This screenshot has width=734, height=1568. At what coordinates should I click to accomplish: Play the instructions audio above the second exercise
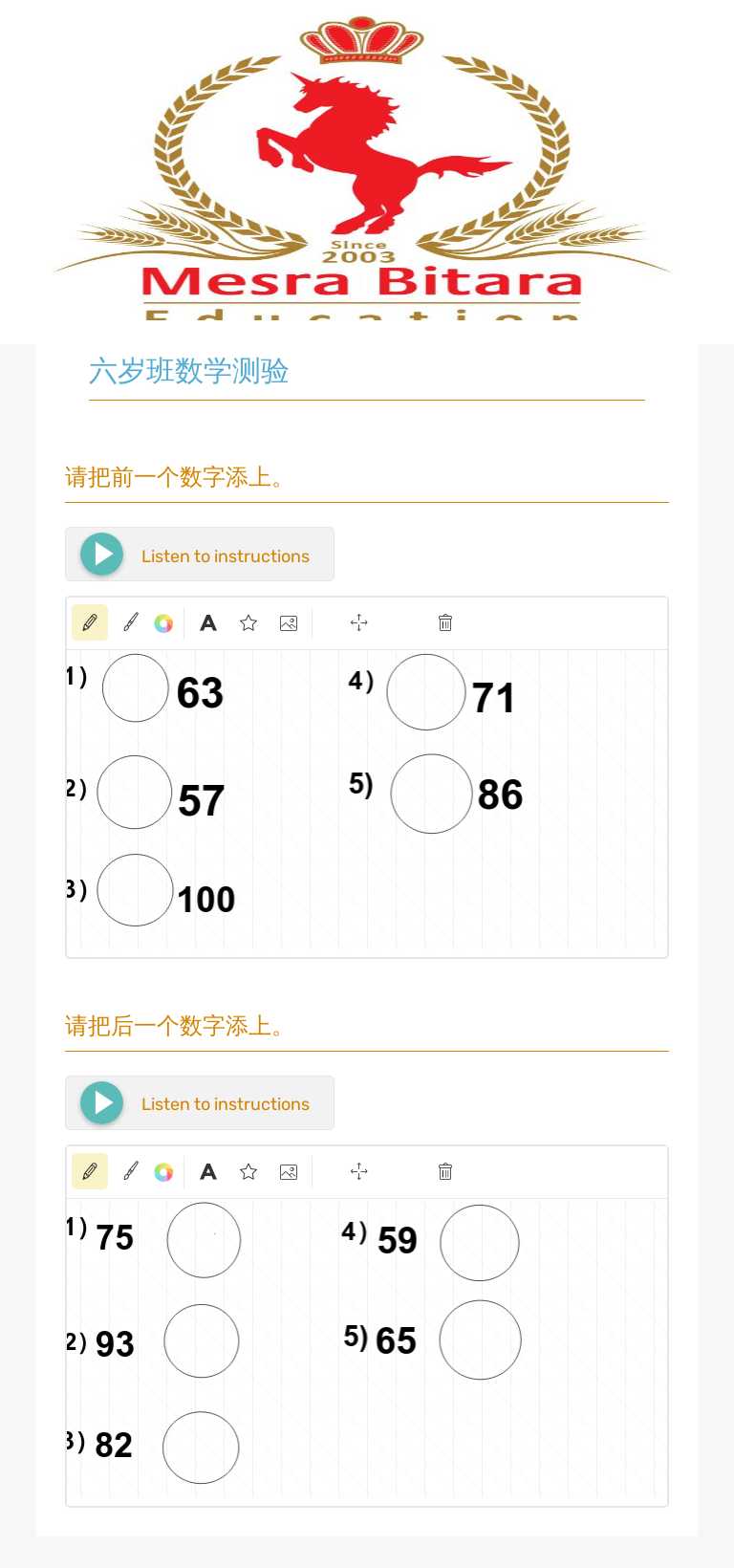tap(101, 1102)
